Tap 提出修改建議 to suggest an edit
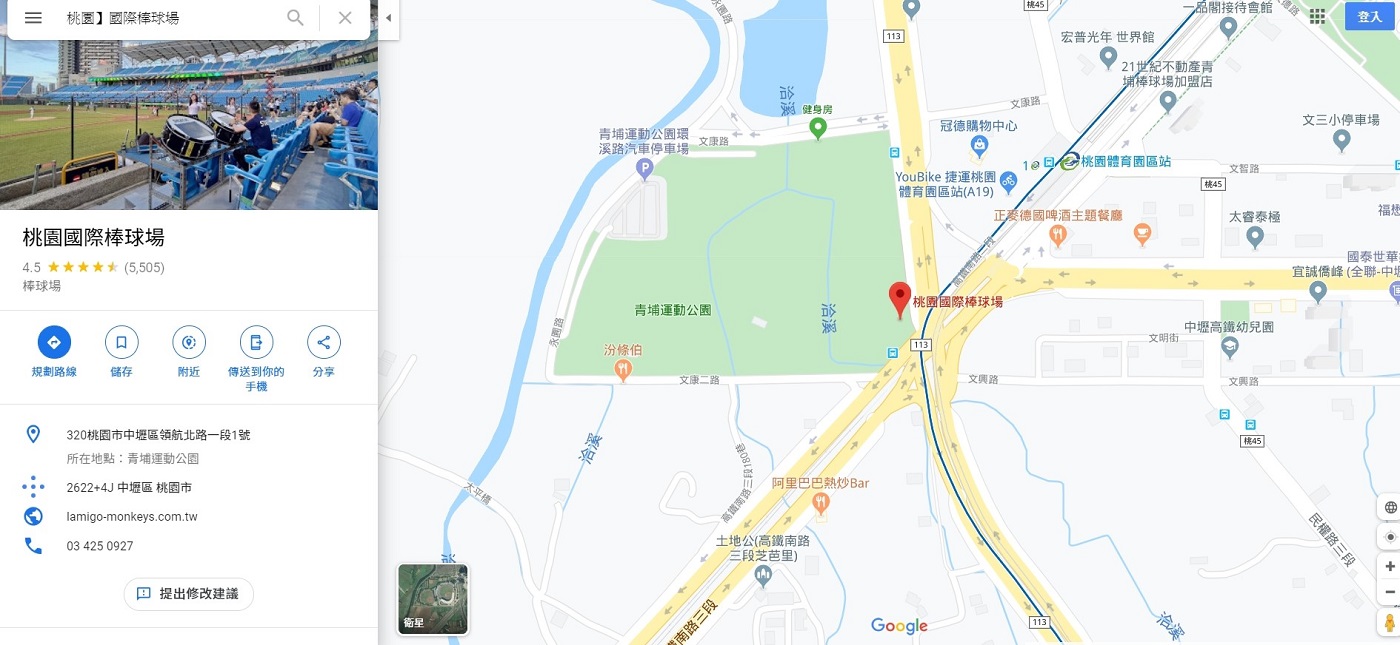This screenshot has height=645, width=1400. [x=188, y=594]
